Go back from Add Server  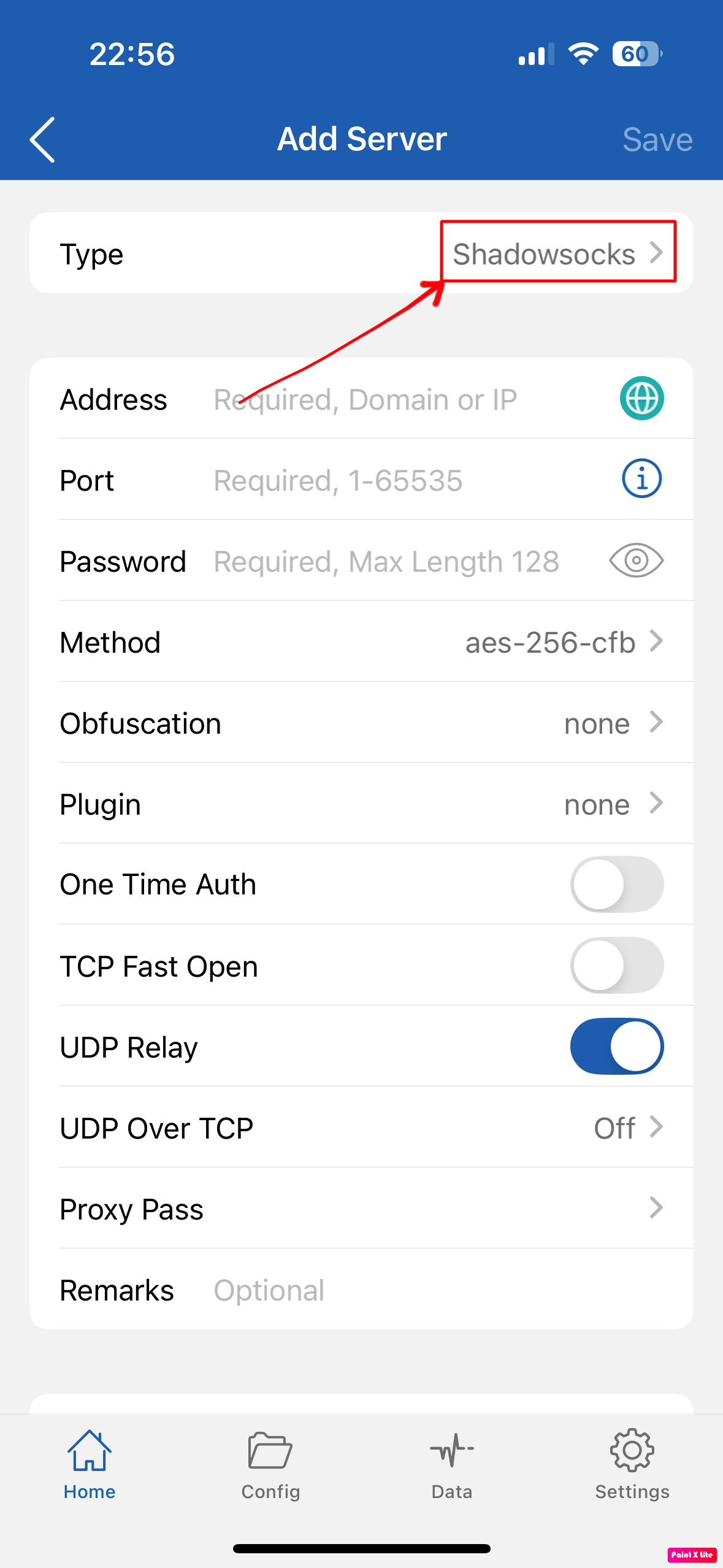[43, 139]
